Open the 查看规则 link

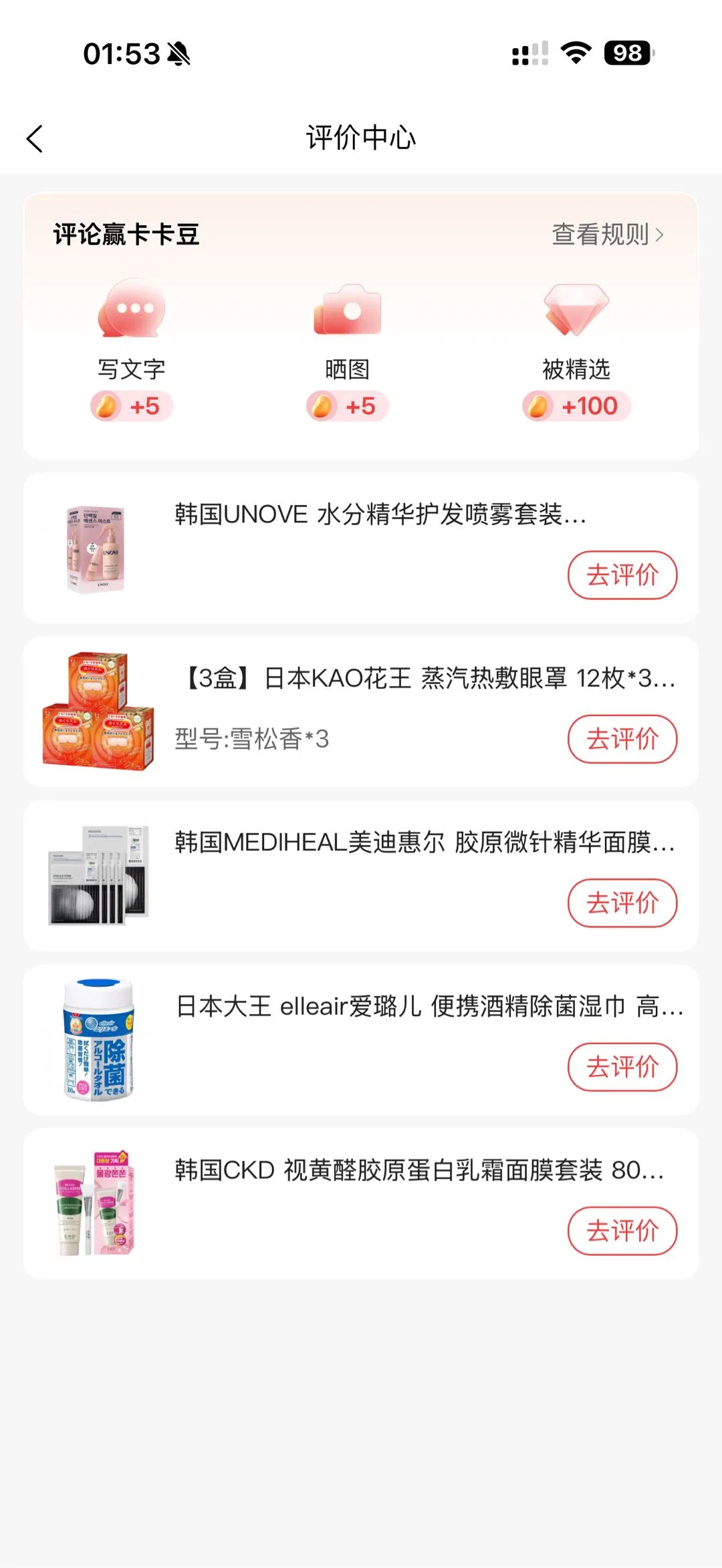[607, 234]
